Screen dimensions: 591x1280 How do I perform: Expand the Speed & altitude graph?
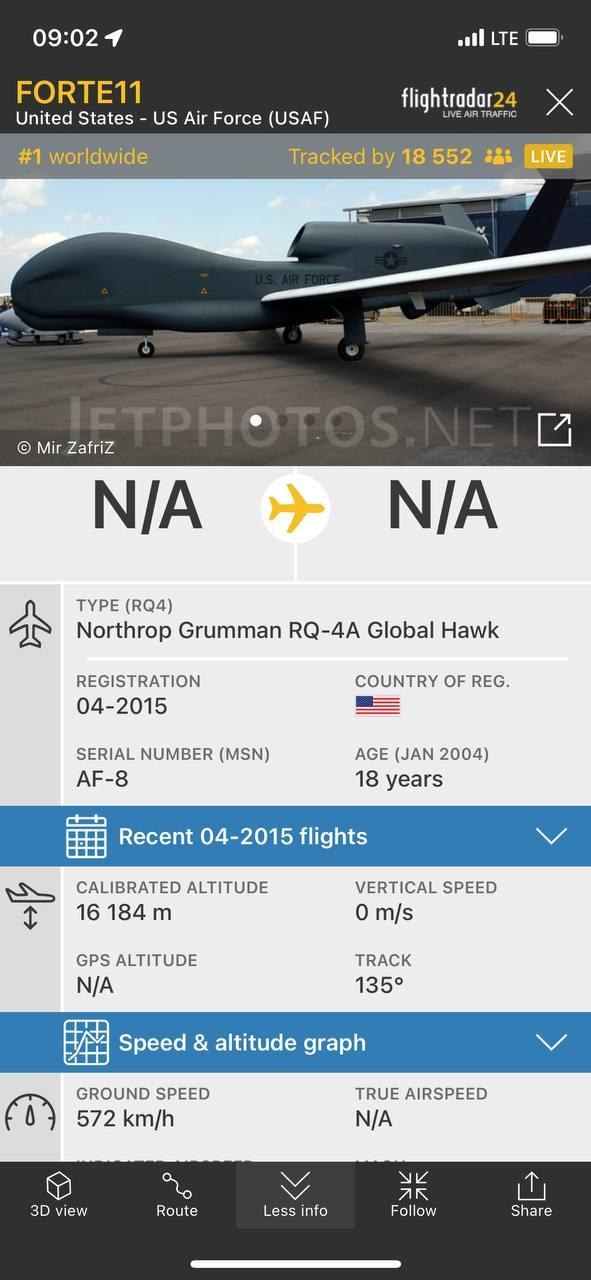click(x=295, y=1042)
